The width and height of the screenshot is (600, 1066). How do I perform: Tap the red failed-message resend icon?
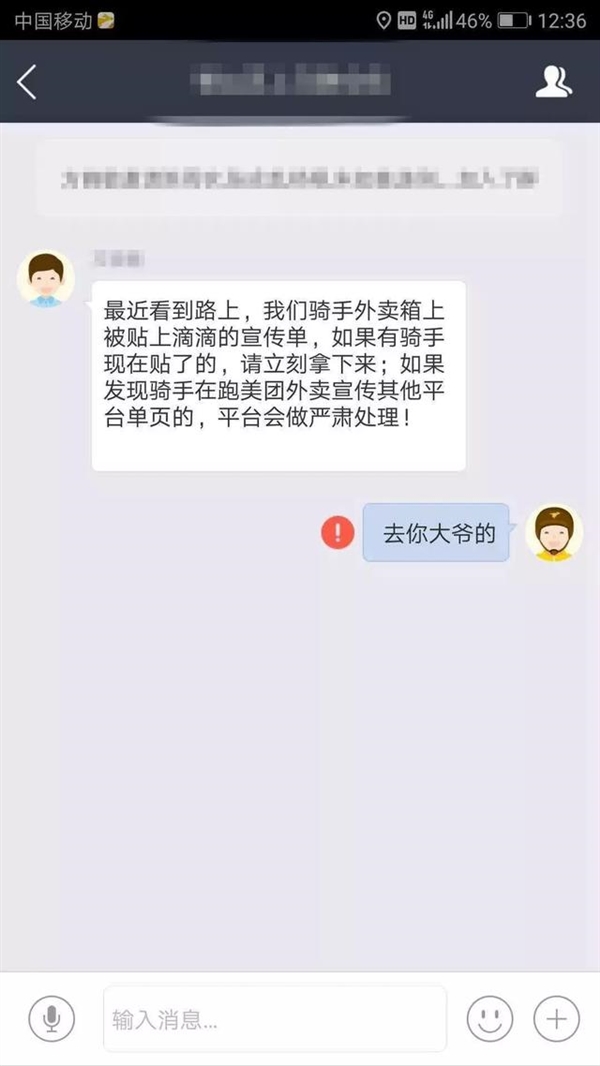(338, 532)
